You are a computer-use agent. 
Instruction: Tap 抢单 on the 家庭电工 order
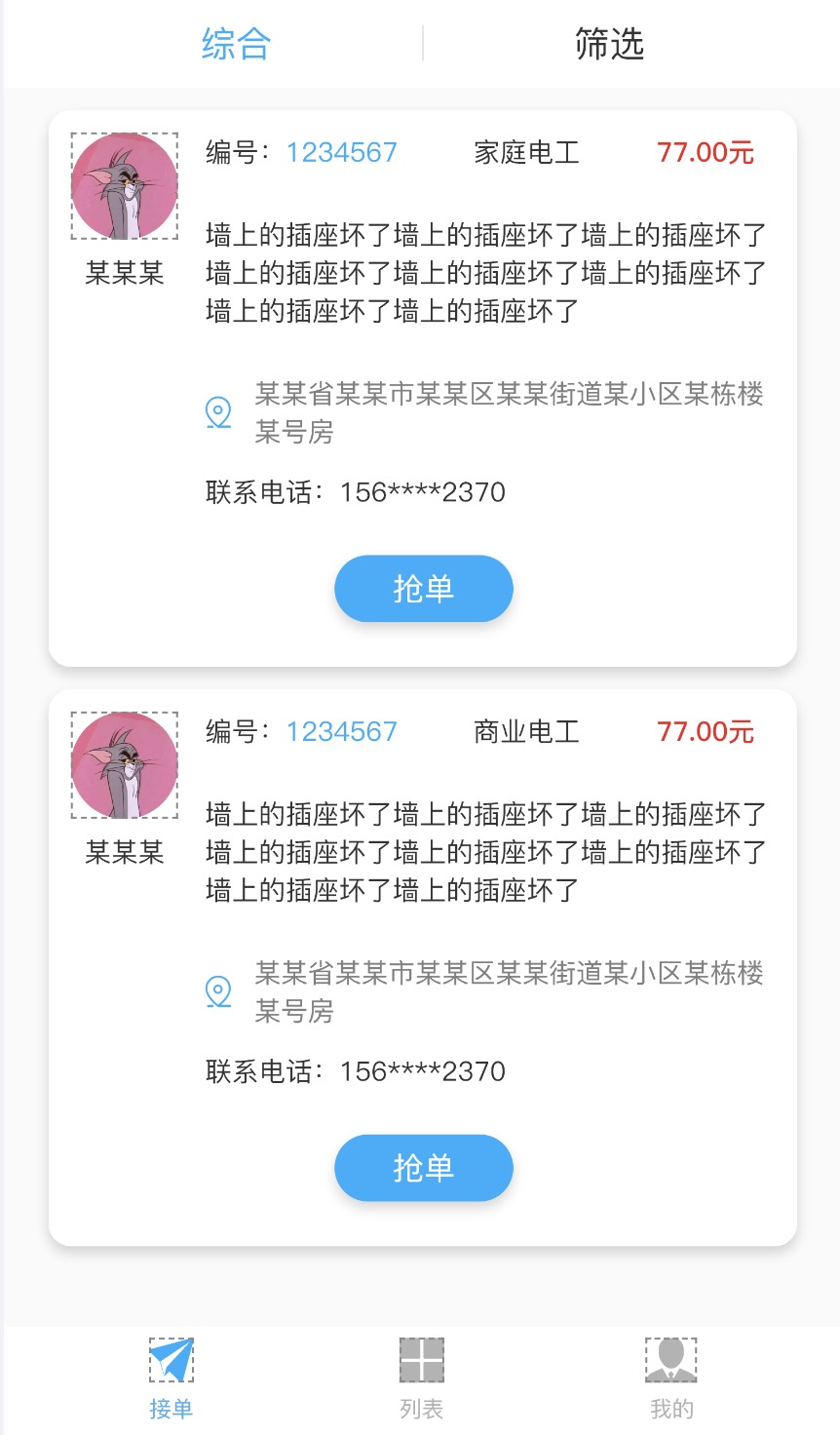424,588
